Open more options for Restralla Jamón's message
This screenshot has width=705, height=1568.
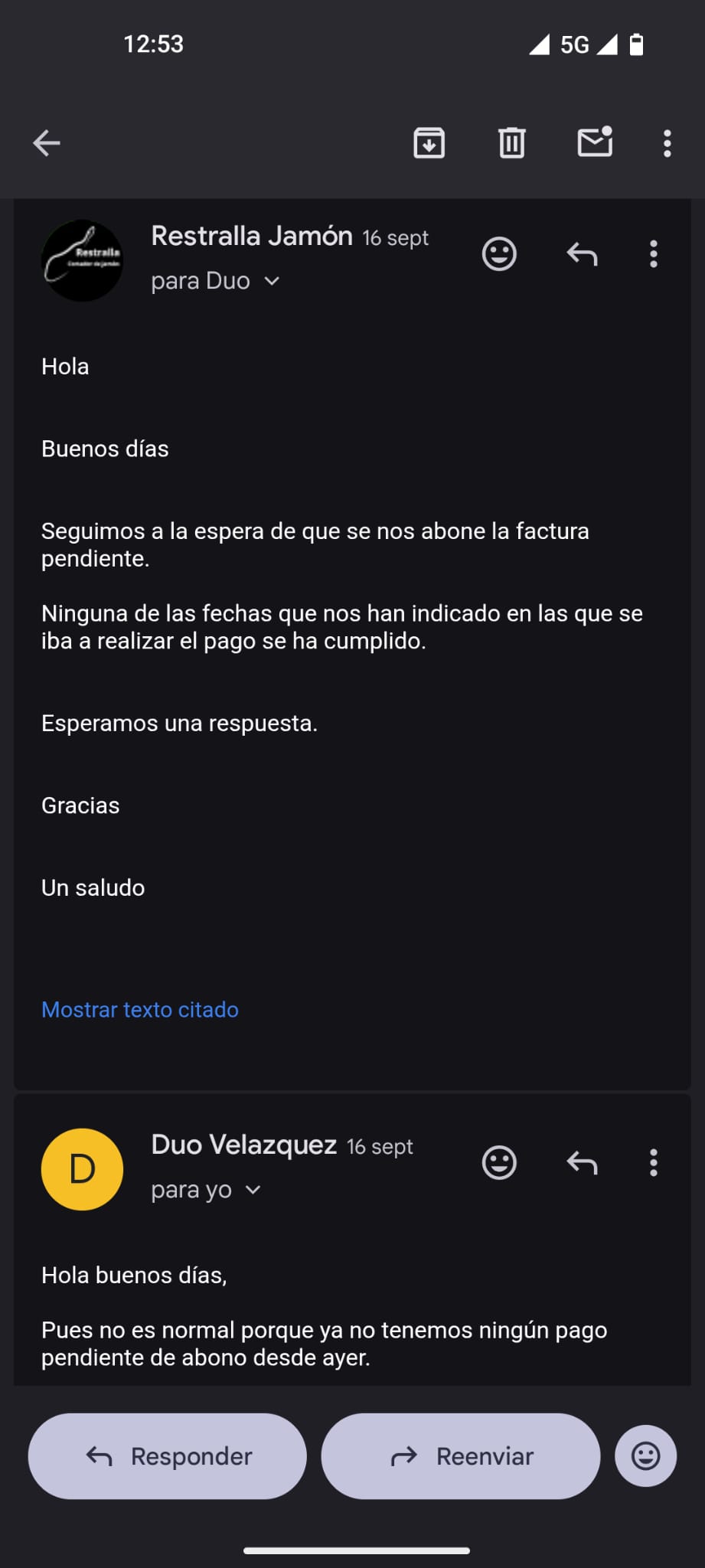click(653, 254)
